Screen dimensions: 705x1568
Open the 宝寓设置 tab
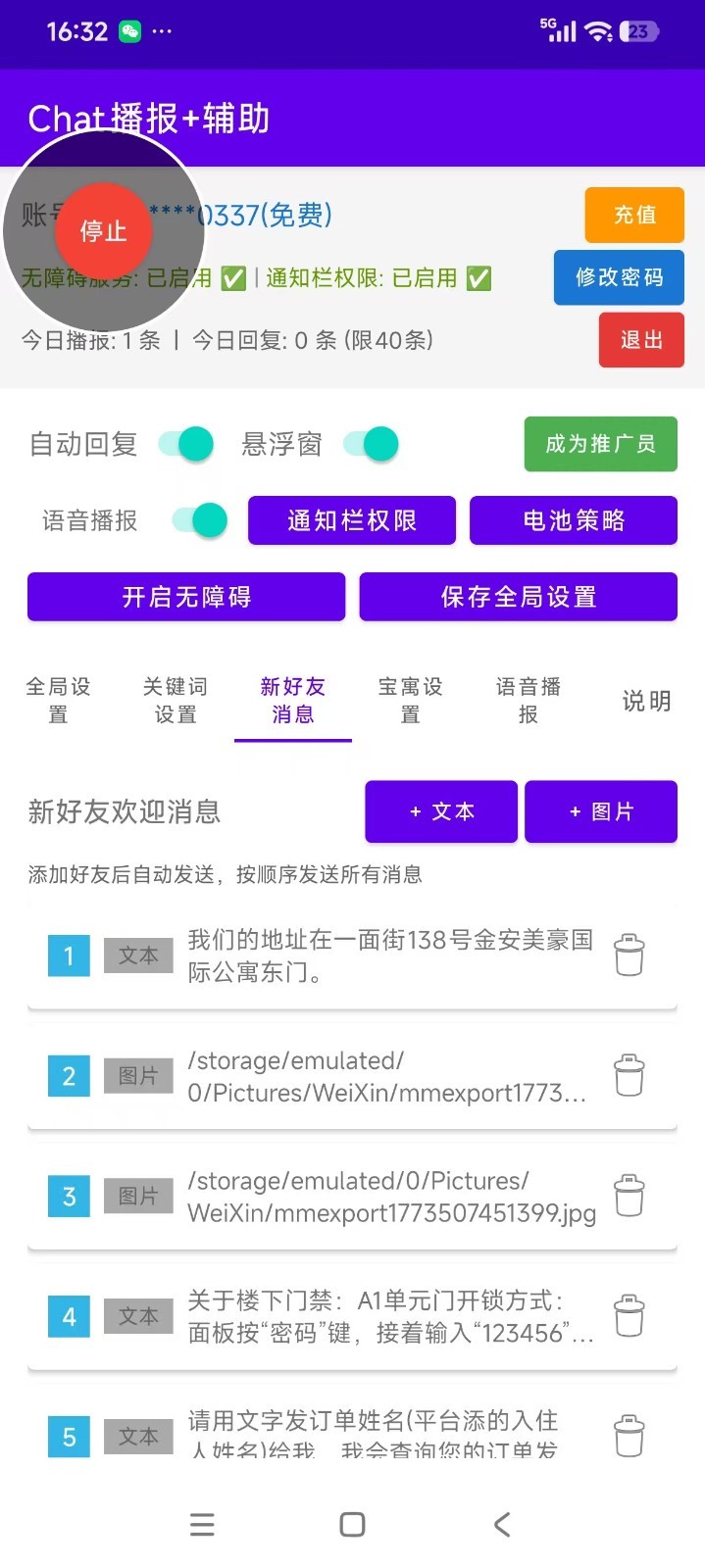pyautogui.click(x=411, y=700)
